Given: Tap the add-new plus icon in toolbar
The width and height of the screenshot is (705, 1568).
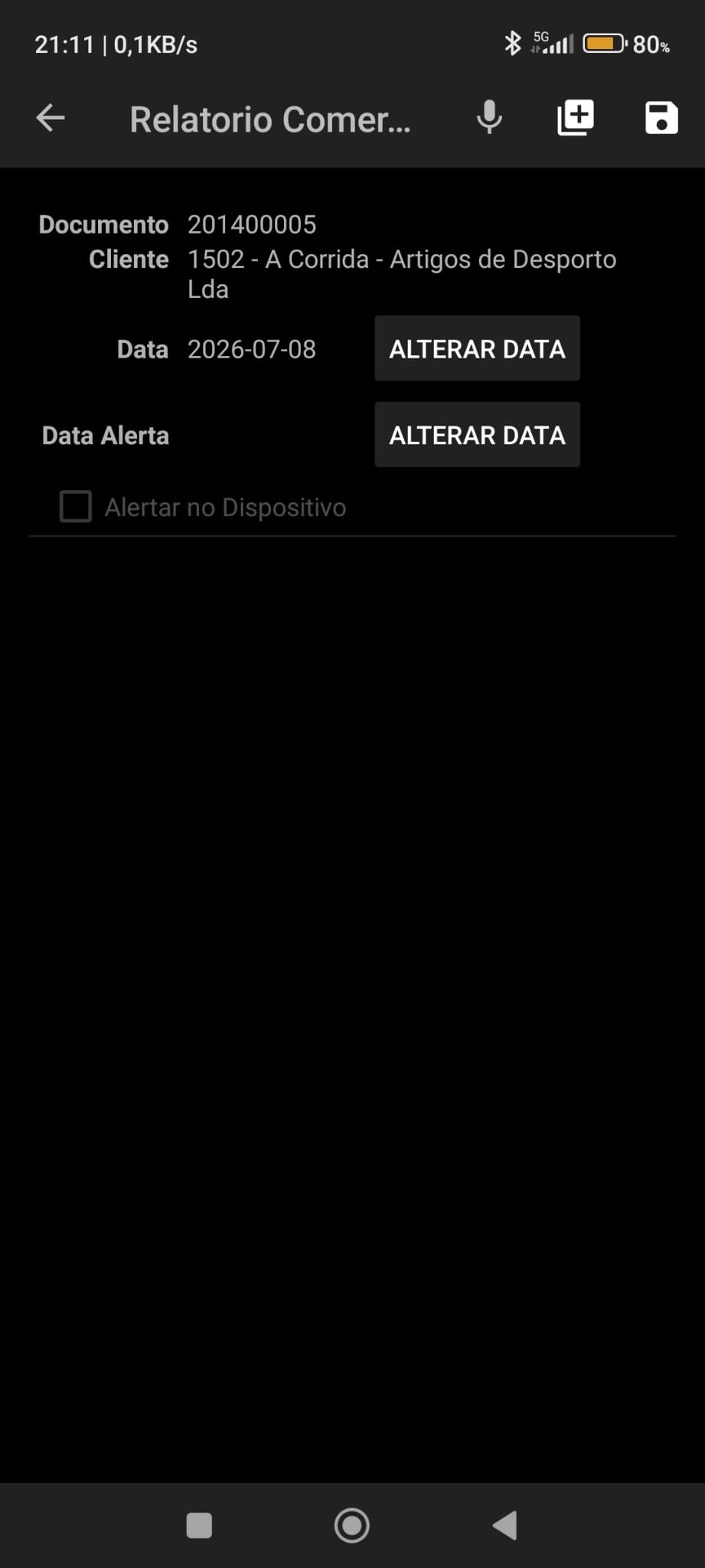Looking at the screenshot, I should point(576,118).
